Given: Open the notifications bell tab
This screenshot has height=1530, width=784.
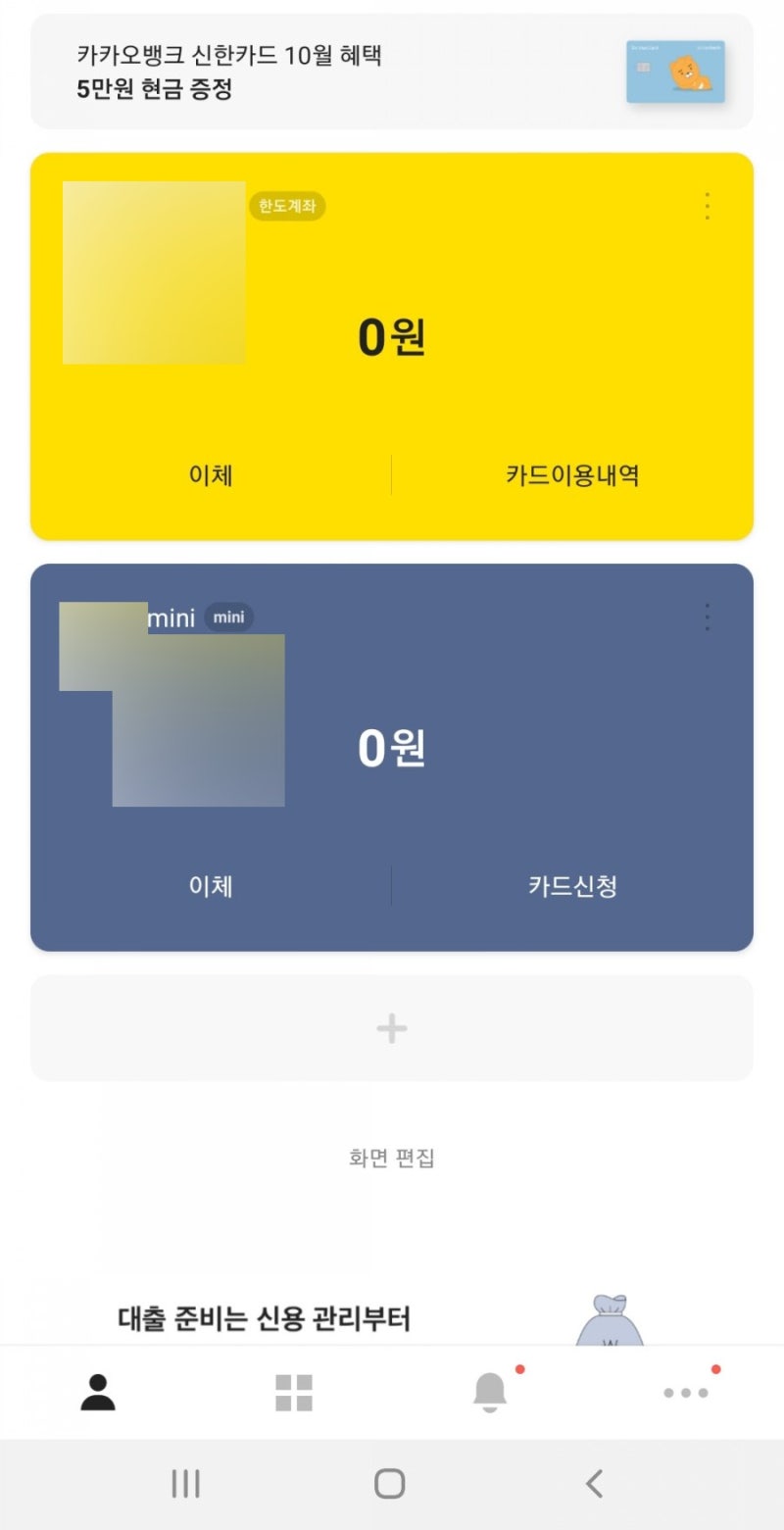Looking at the screenshot, I should tap(490, 1392).
